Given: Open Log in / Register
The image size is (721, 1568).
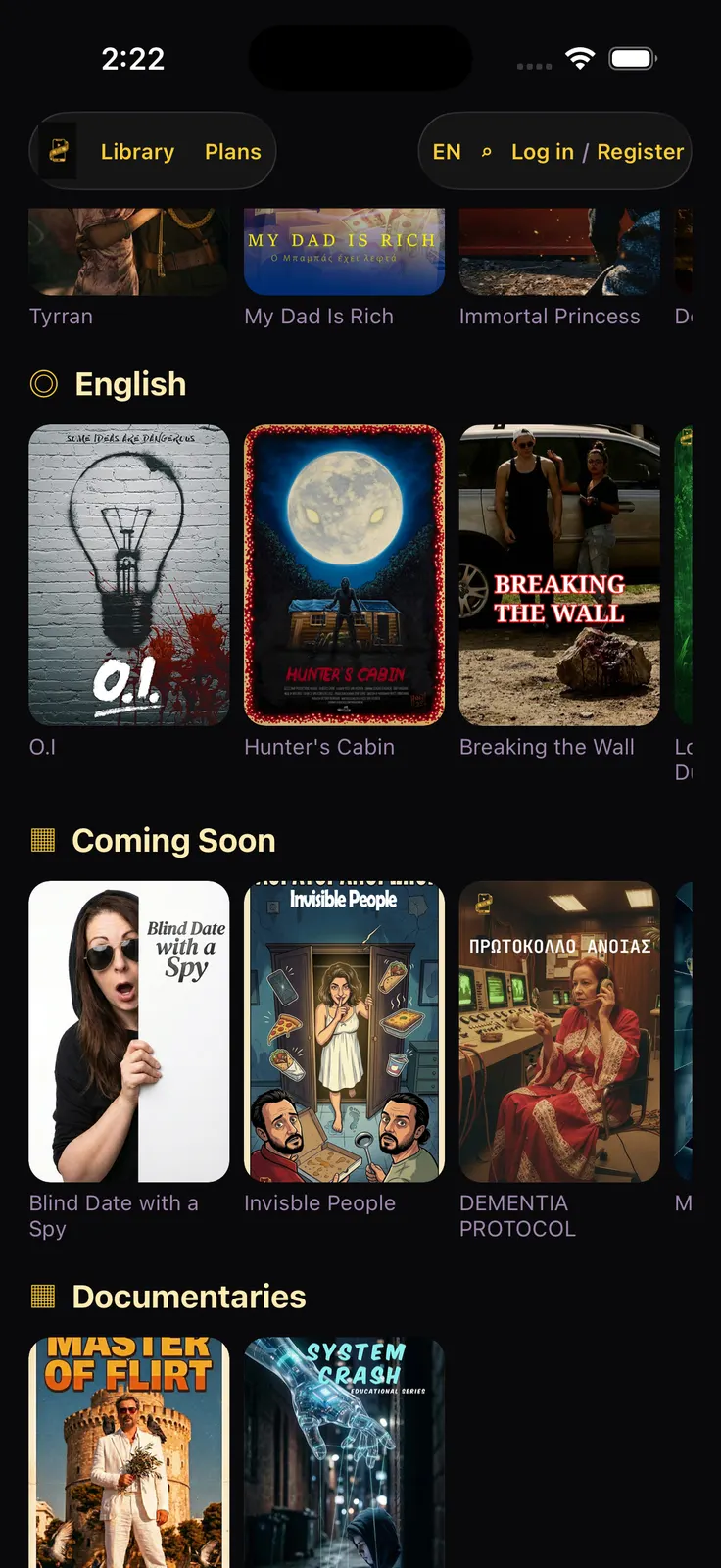Looking at the screenshot, I should click(x=598, y=152).
